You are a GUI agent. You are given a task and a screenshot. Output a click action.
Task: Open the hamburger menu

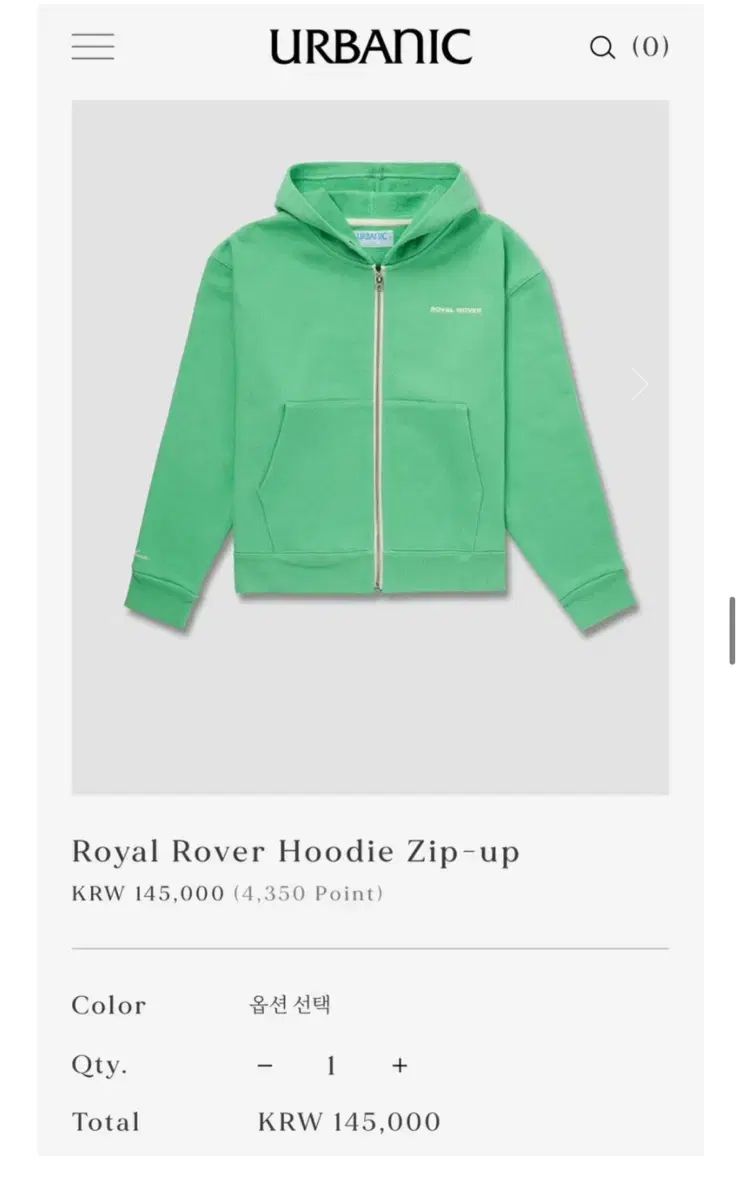click(x=93, y=47)
